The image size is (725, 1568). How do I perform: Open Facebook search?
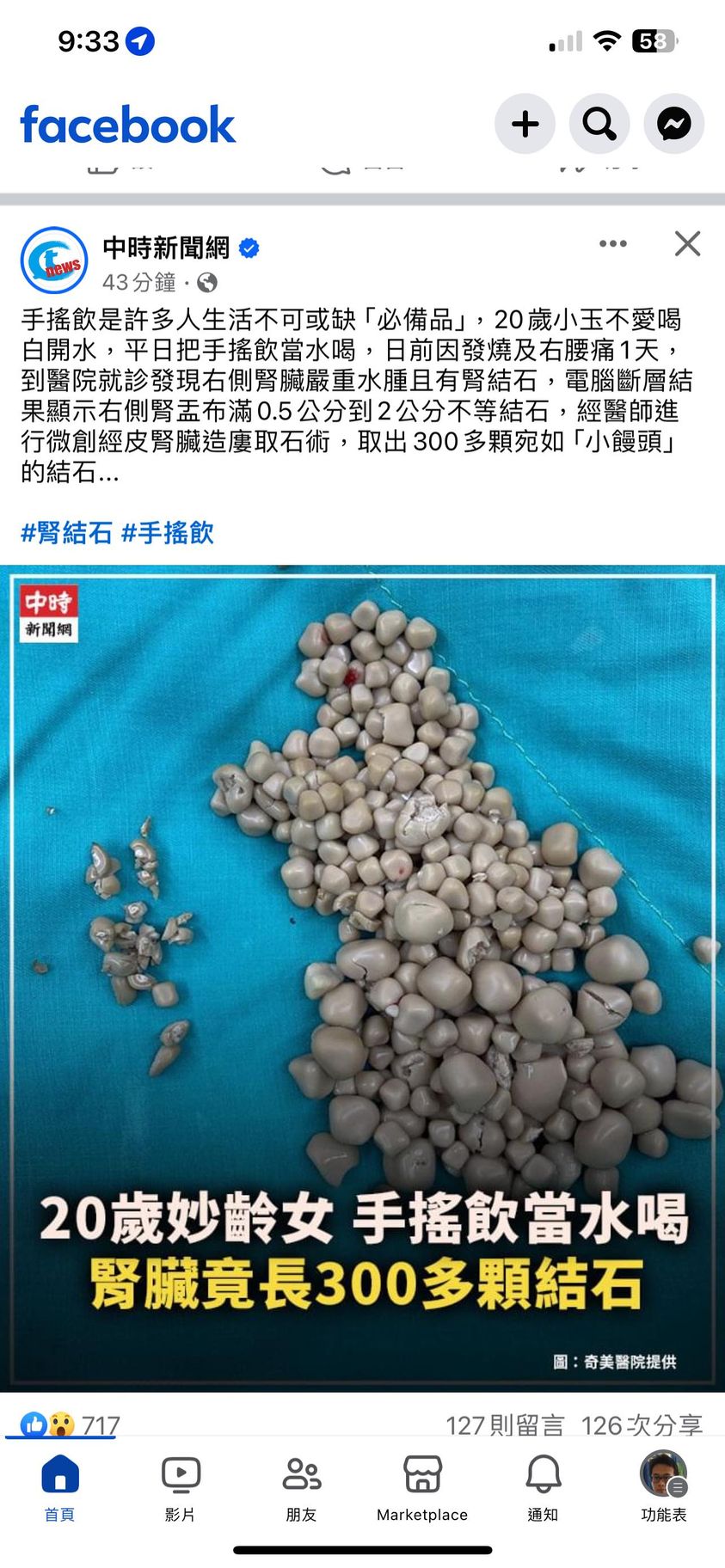pos(599,124)
